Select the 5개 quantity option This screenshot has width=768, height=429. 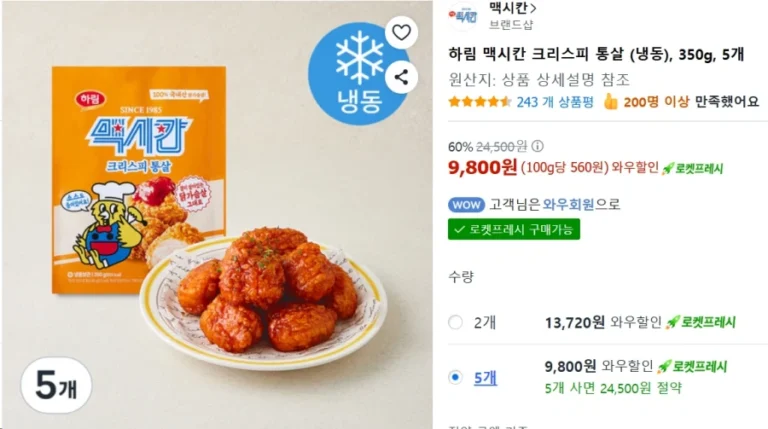(x=456, y=376)
